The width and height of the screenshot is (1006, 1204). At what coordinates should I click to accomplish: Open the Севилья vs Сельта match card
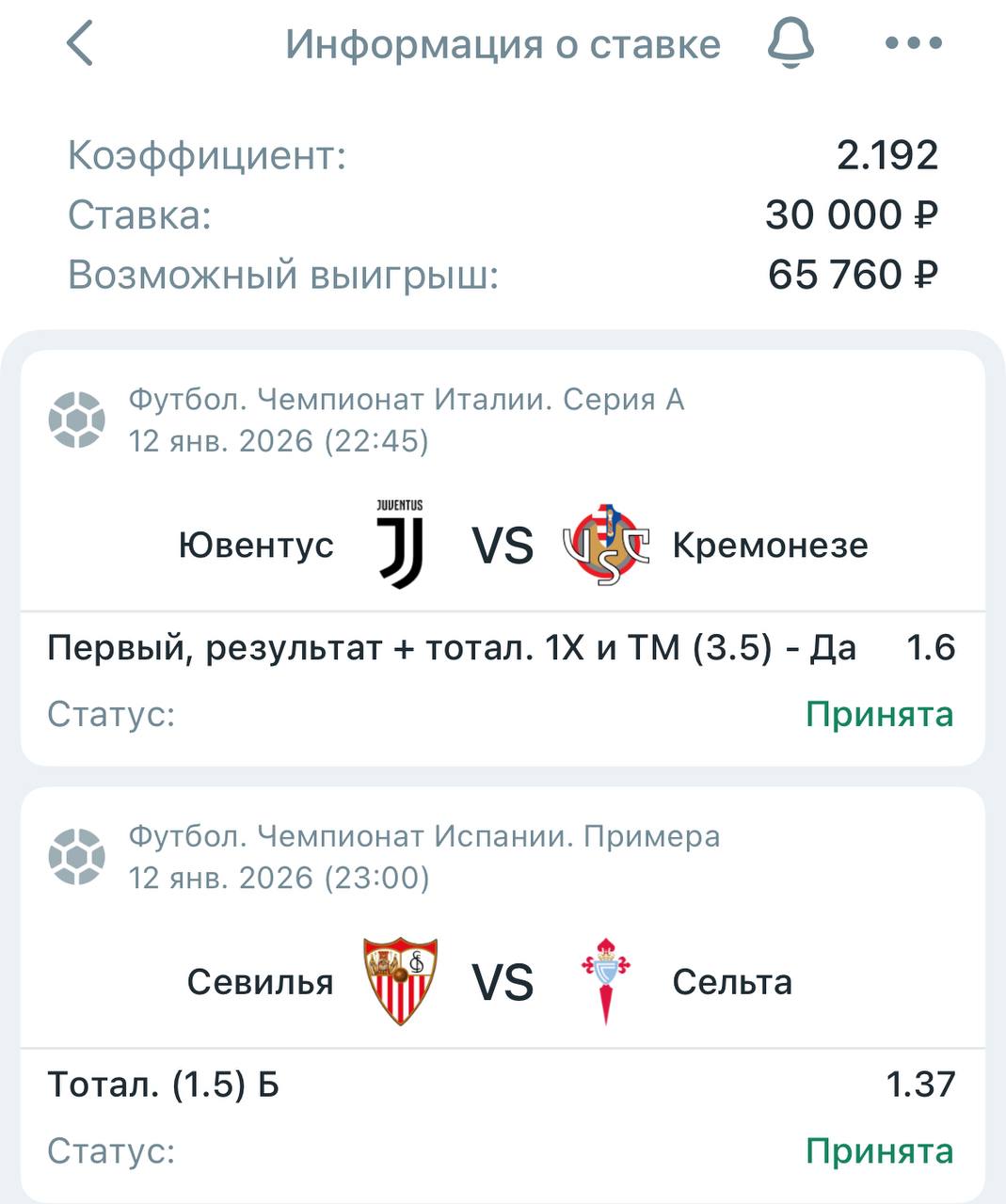pyautogui.click(x=503, y=982)
